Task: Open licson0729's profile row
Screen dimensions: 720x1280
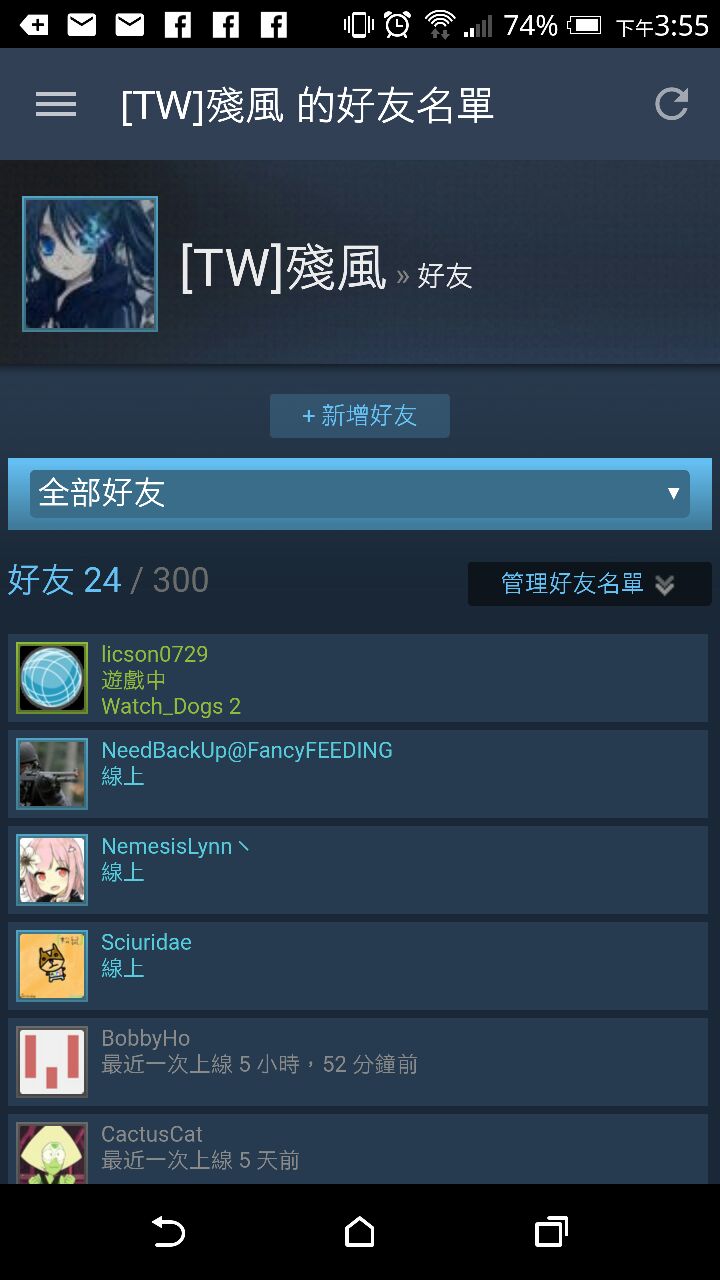Action: 358,678
